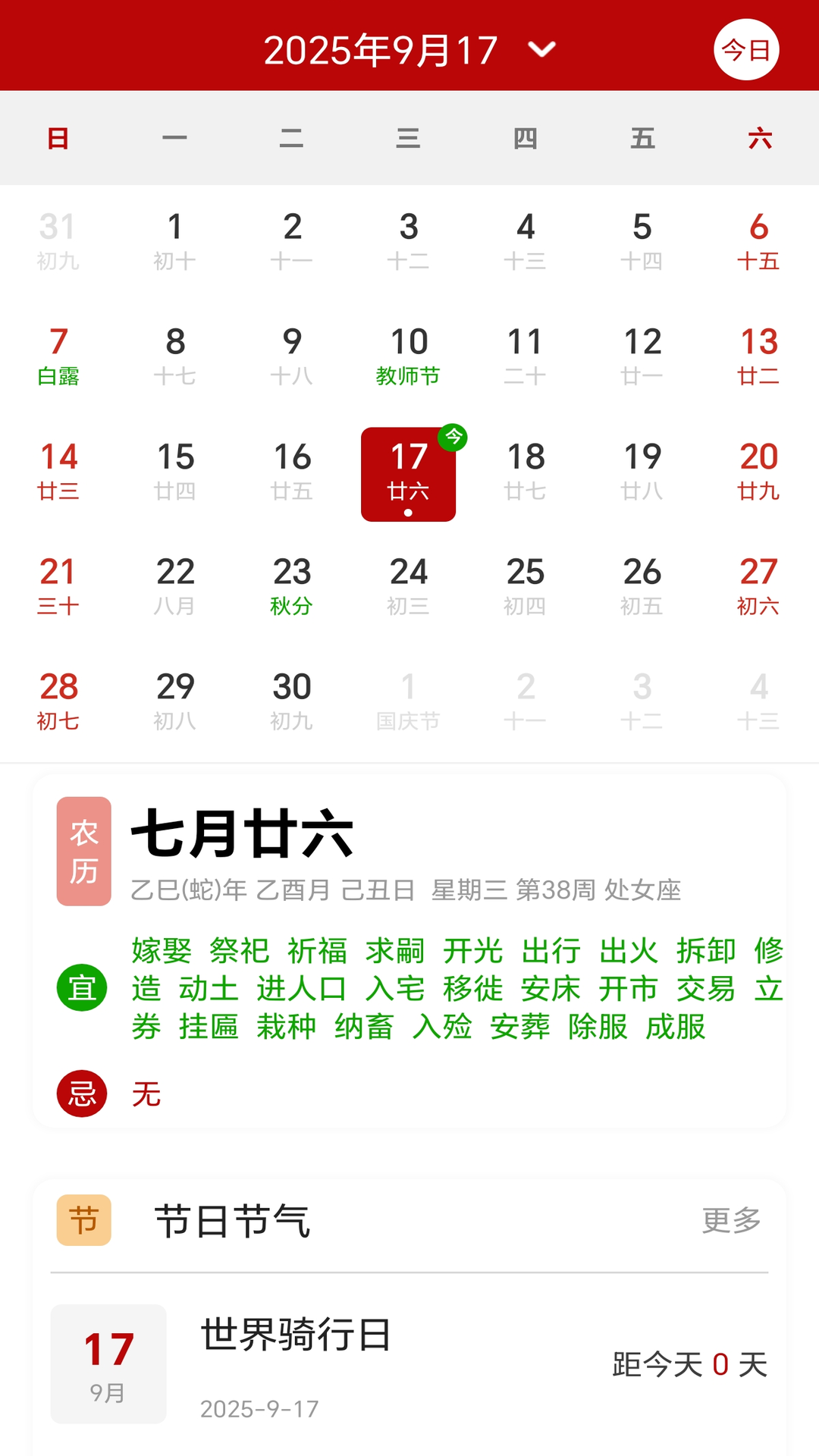Viewport: 819px width, 1456px height.
Task: Tap the 今日 circular button
Action: [747, 49]
